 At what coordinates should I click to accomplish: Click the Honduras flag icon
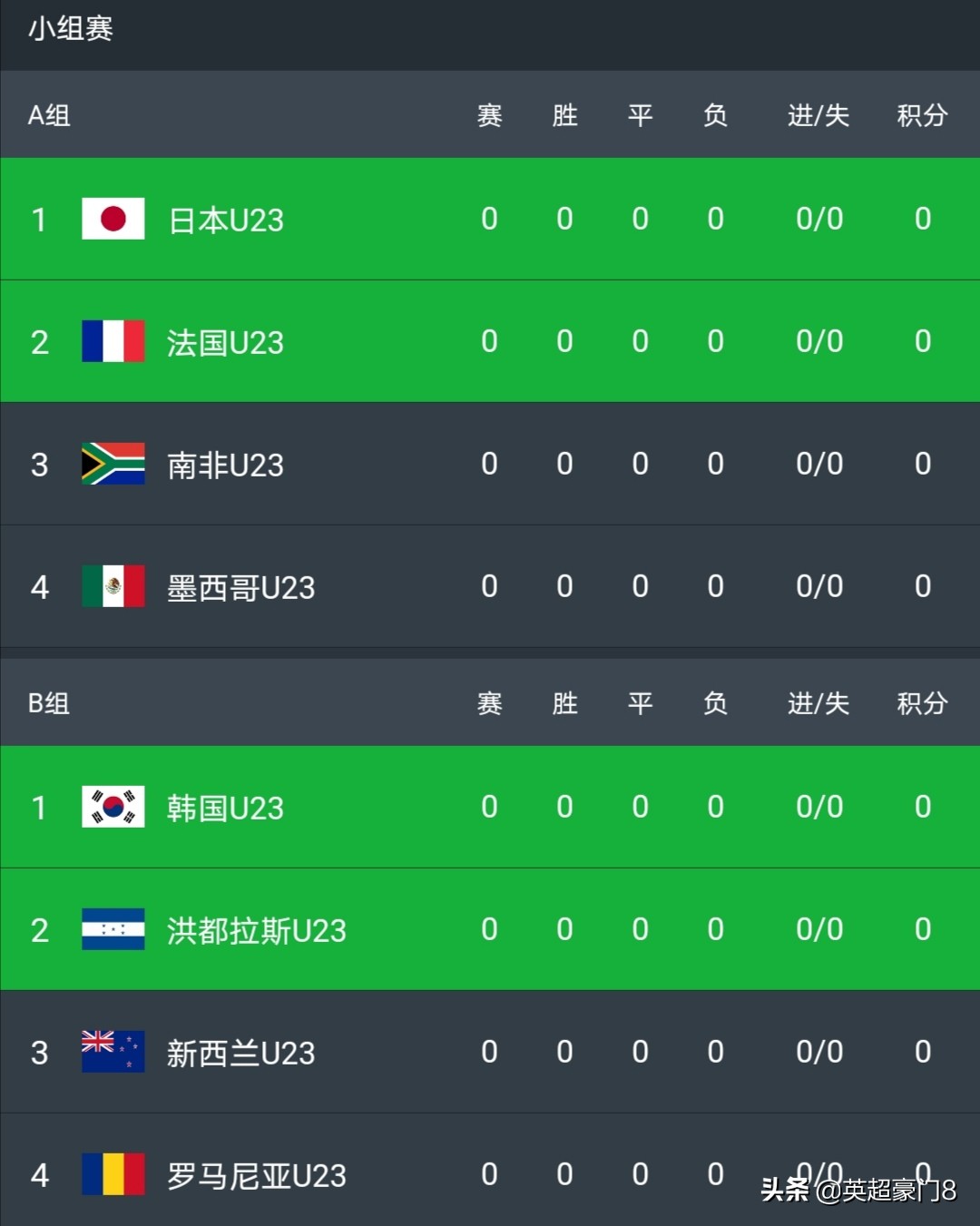click(113, 930)
